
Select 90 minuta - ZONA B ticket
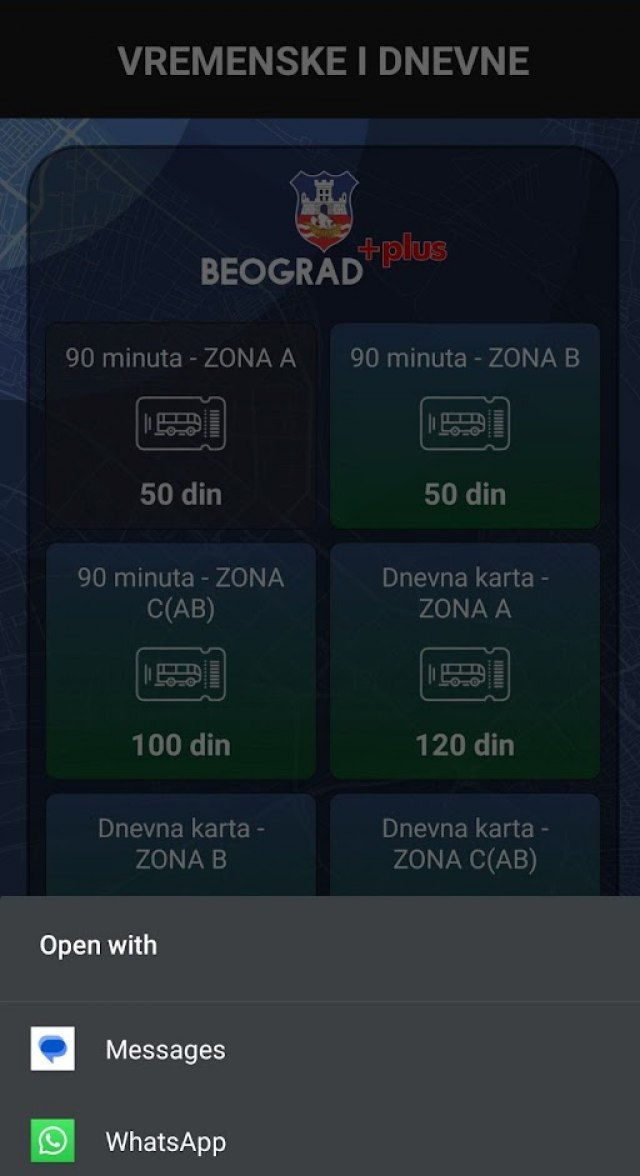465,425
